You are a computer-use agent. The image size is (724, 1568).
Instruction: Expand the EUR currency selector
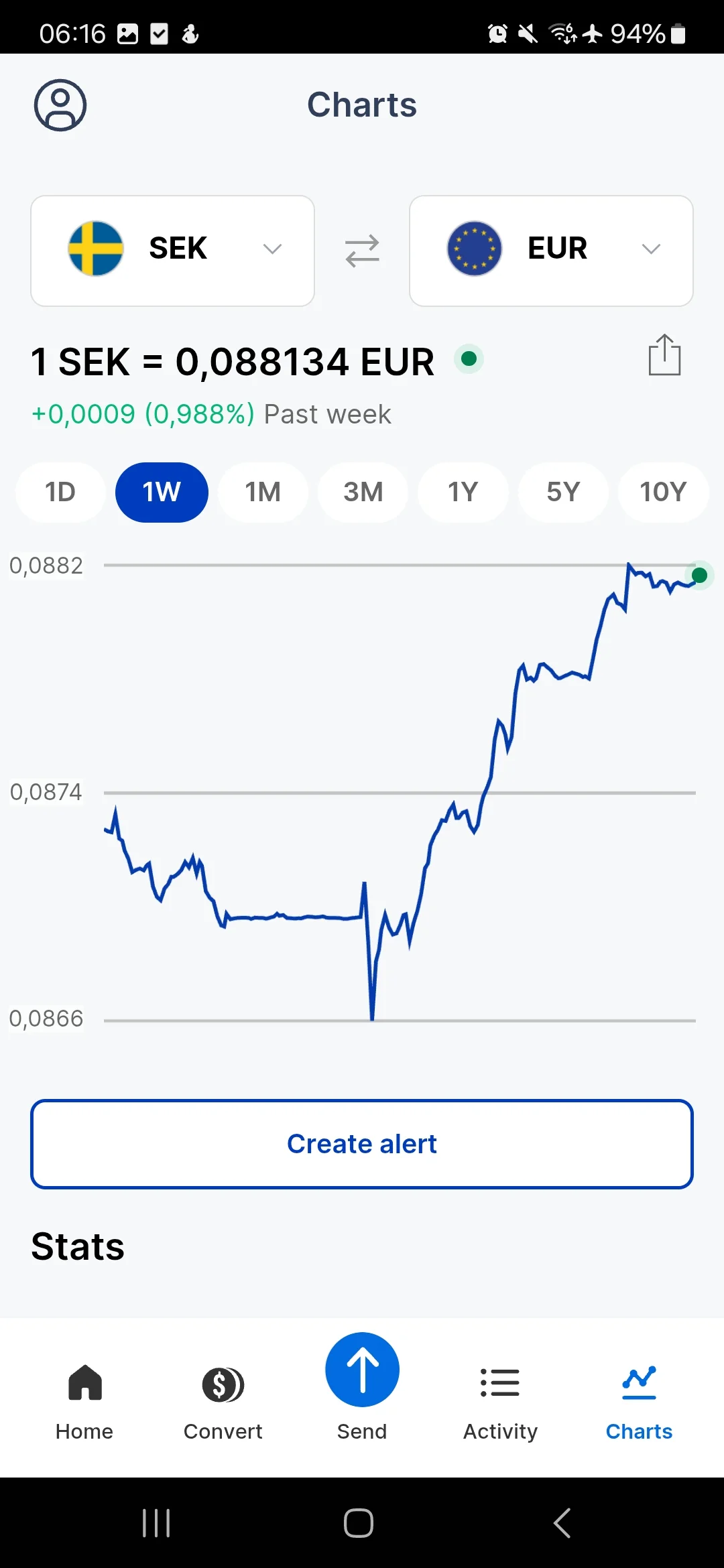pos(551,251)
